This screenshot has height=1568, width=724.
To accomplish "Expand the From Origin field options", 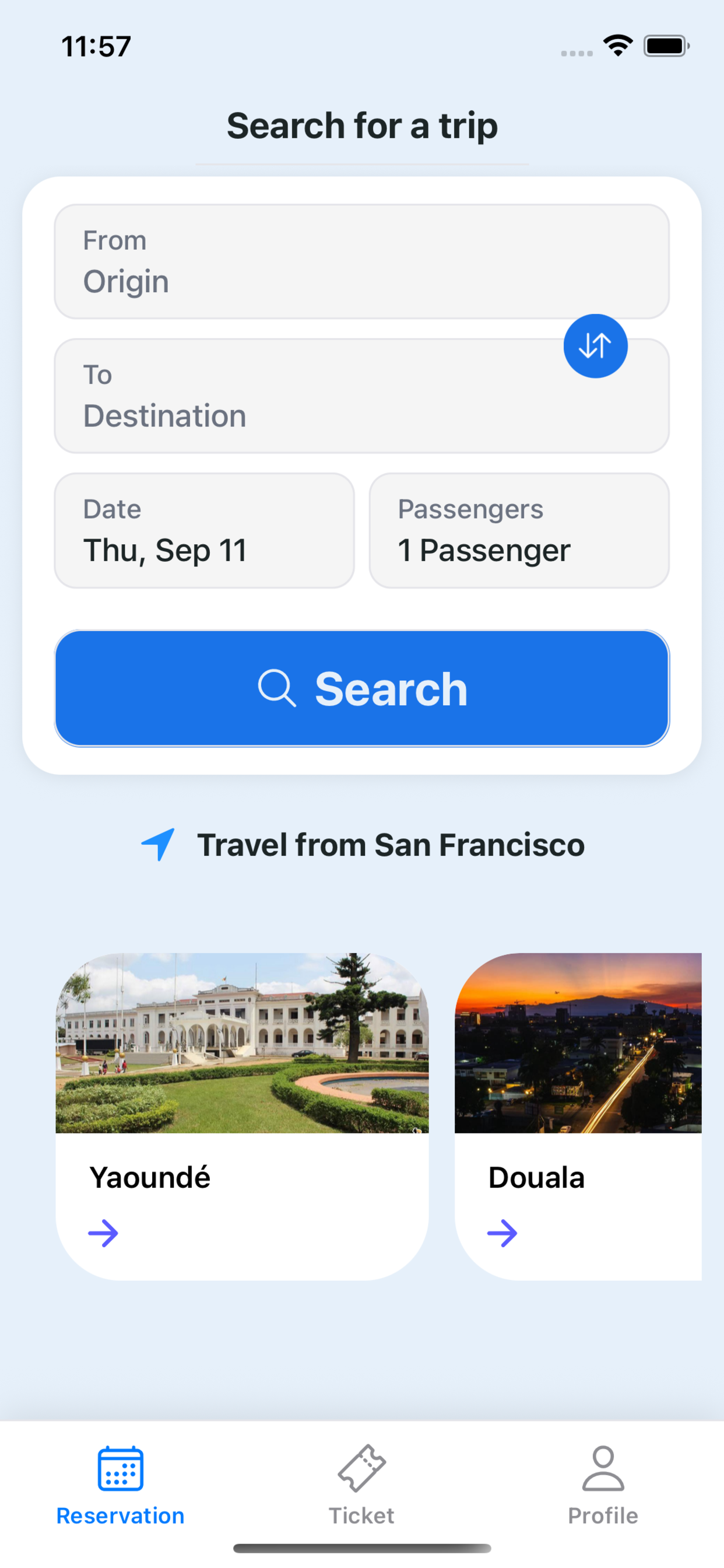I will (361, 262).
